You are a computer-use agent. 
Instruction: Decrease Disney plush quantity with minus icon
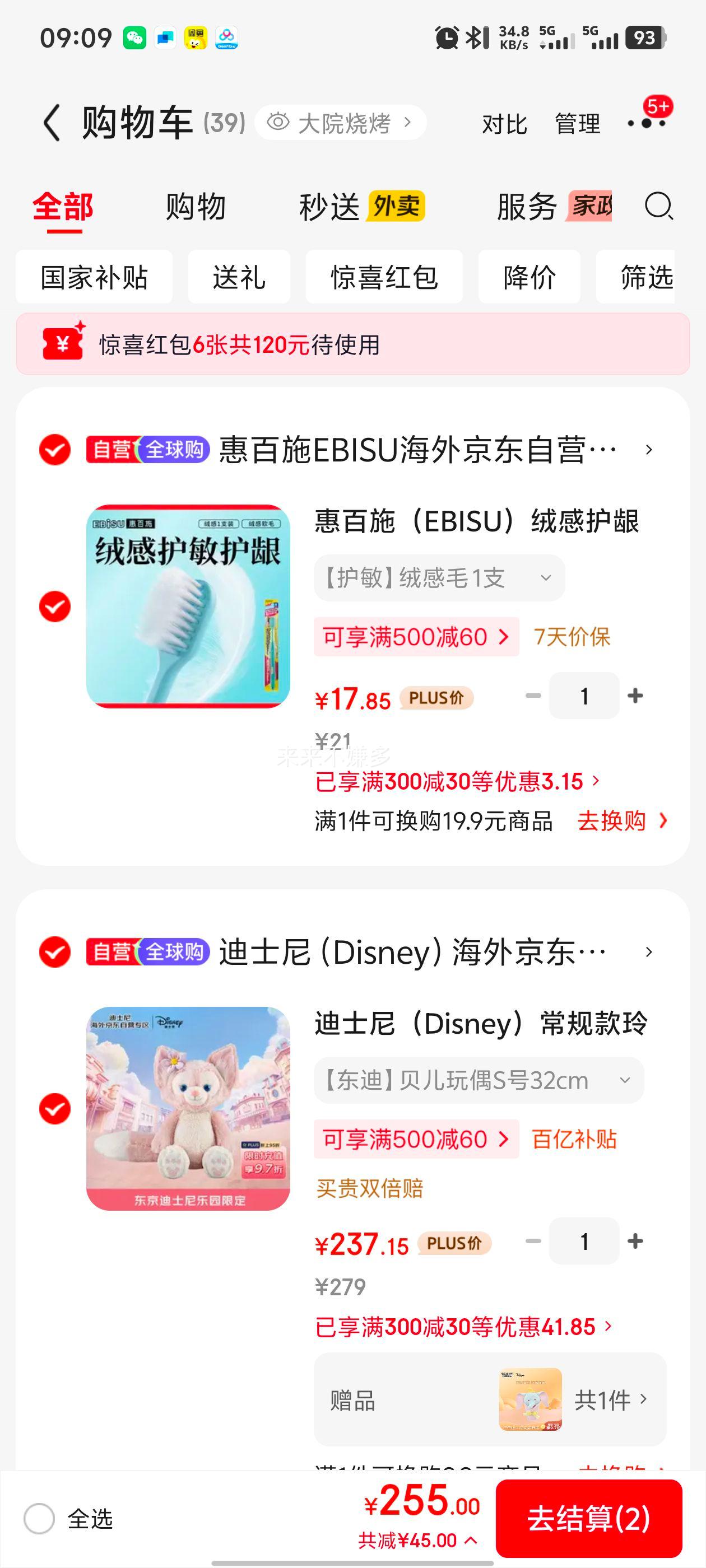tap(534, 1240)
